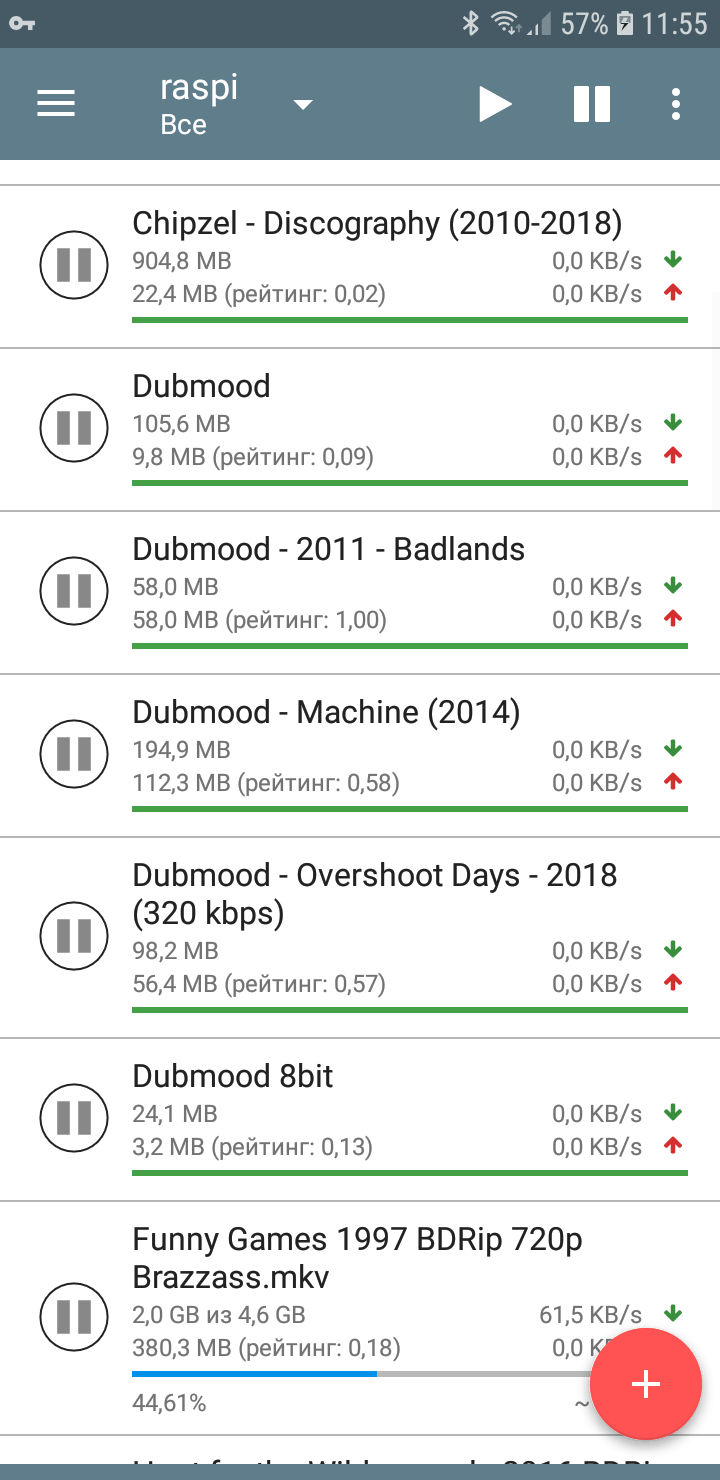The width and height of the screenshot is (720, 1480).
Task: Tap pause button for the Dubmood torrent
Action: (74, 428)
